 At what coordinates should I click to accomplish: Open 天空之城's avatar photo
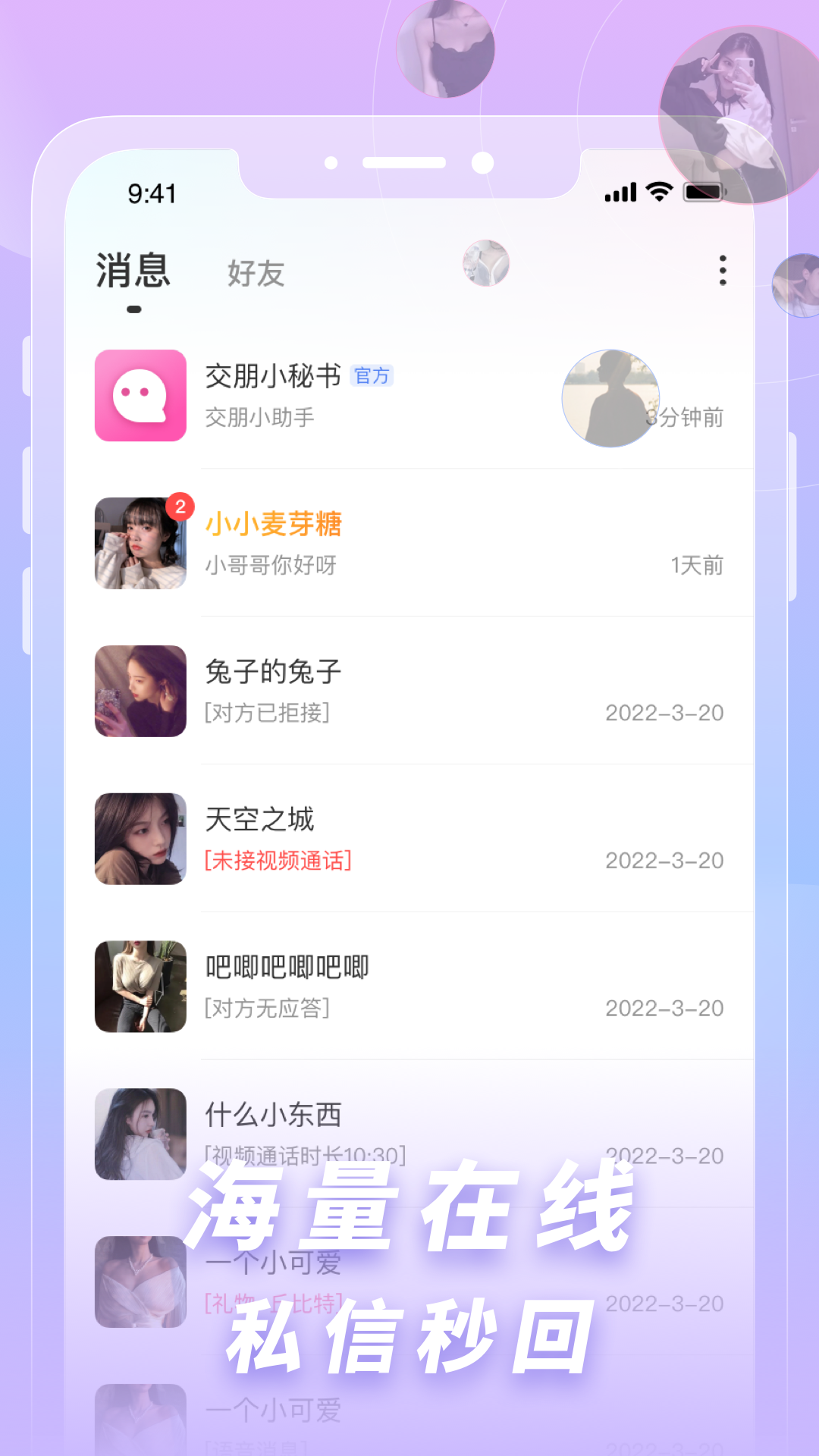pyautogui.click(x=140, y=838)
